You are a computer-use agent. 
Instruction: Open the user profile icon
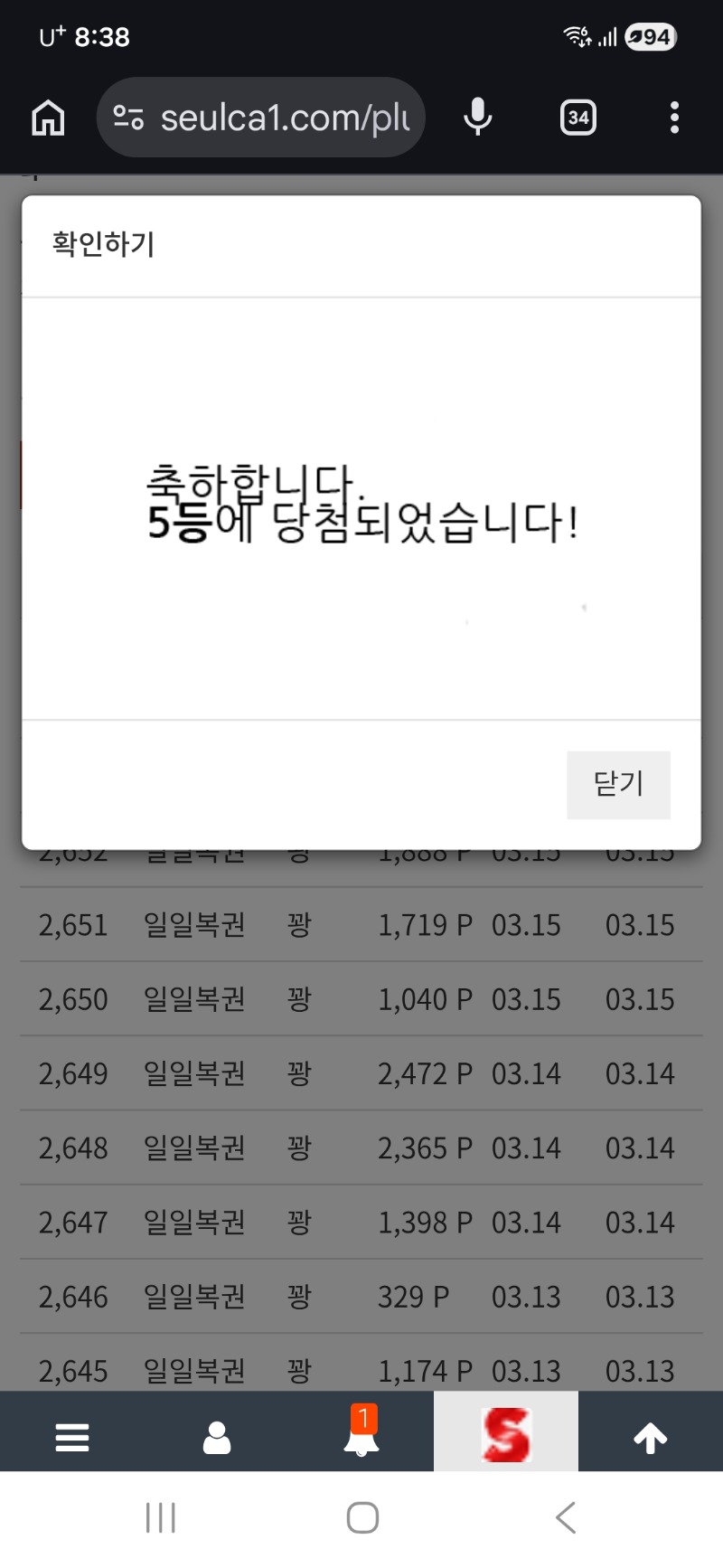217,1436
